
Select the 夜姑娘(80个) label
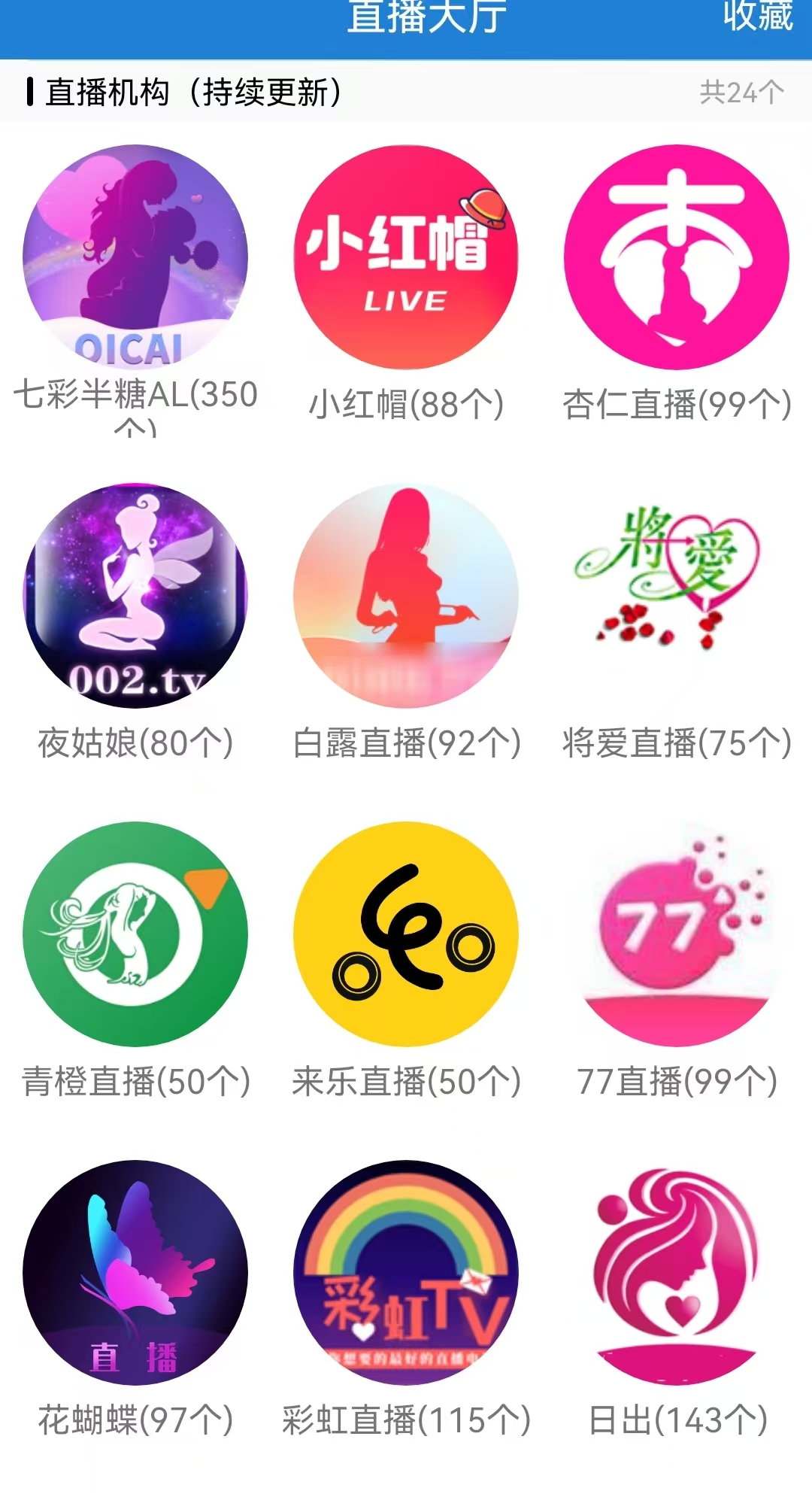coord(135,745)
